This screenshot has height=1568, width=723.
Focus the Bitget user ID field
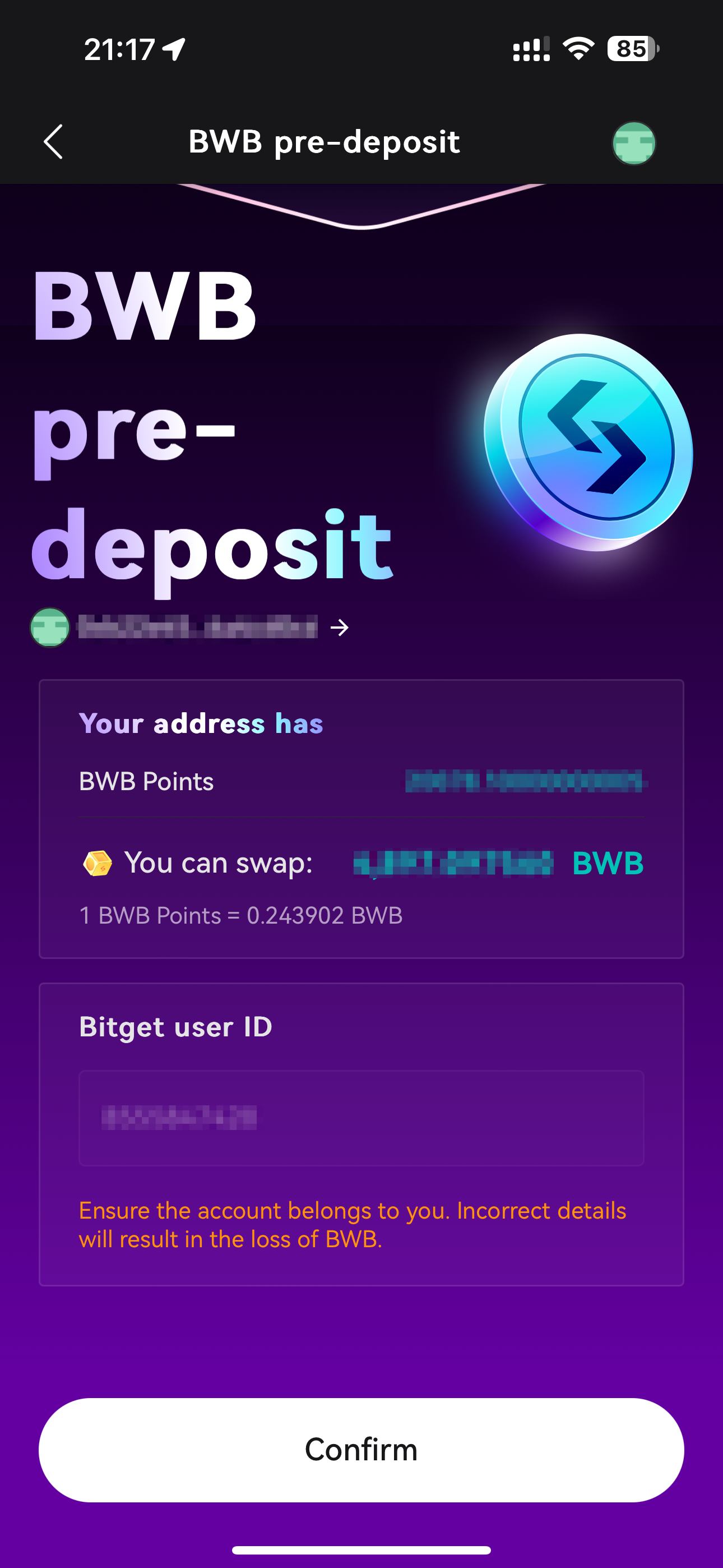(361, 1118)
